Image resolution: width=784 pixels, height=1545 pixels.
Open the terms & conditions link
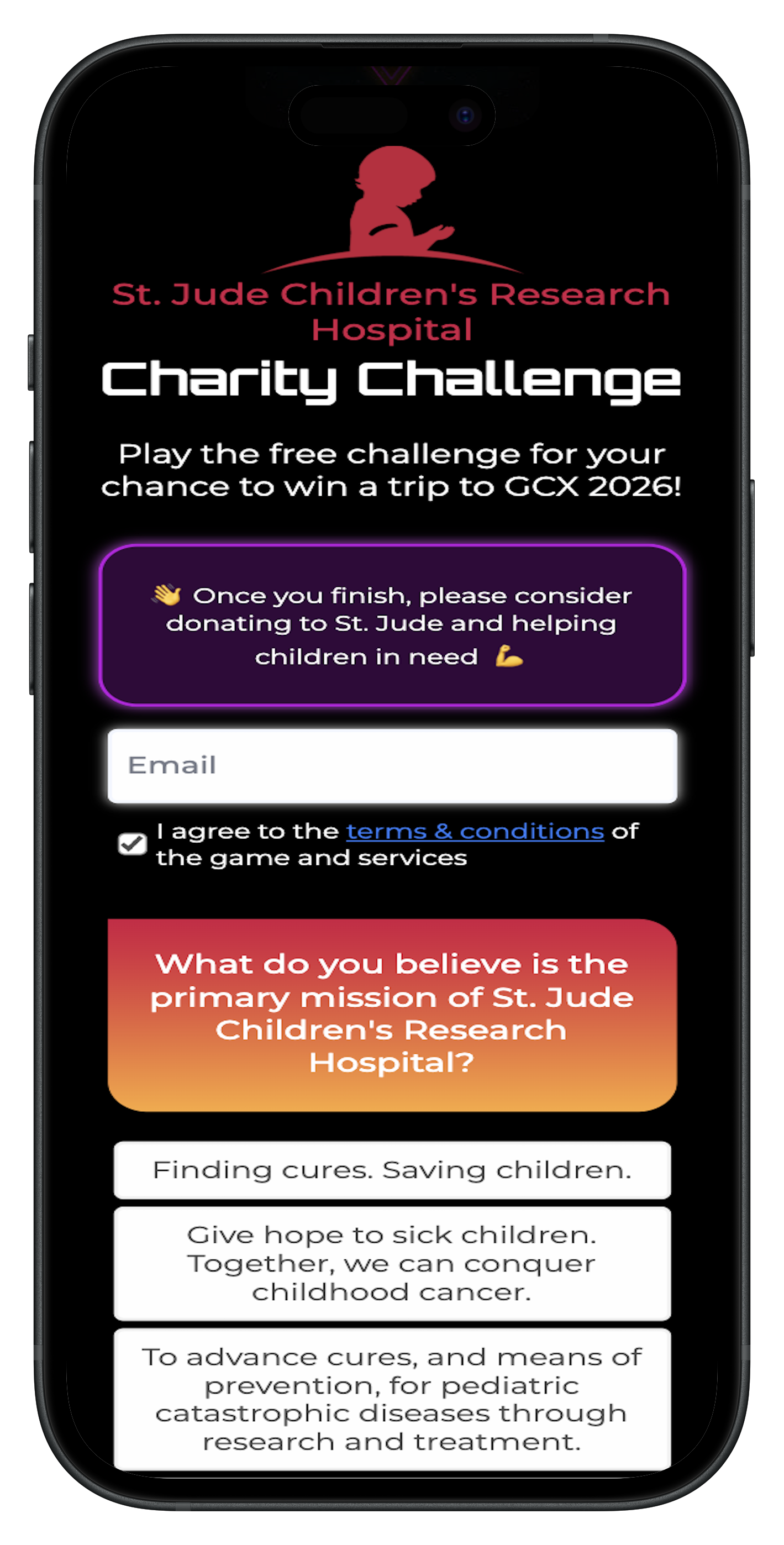point(475,831)
